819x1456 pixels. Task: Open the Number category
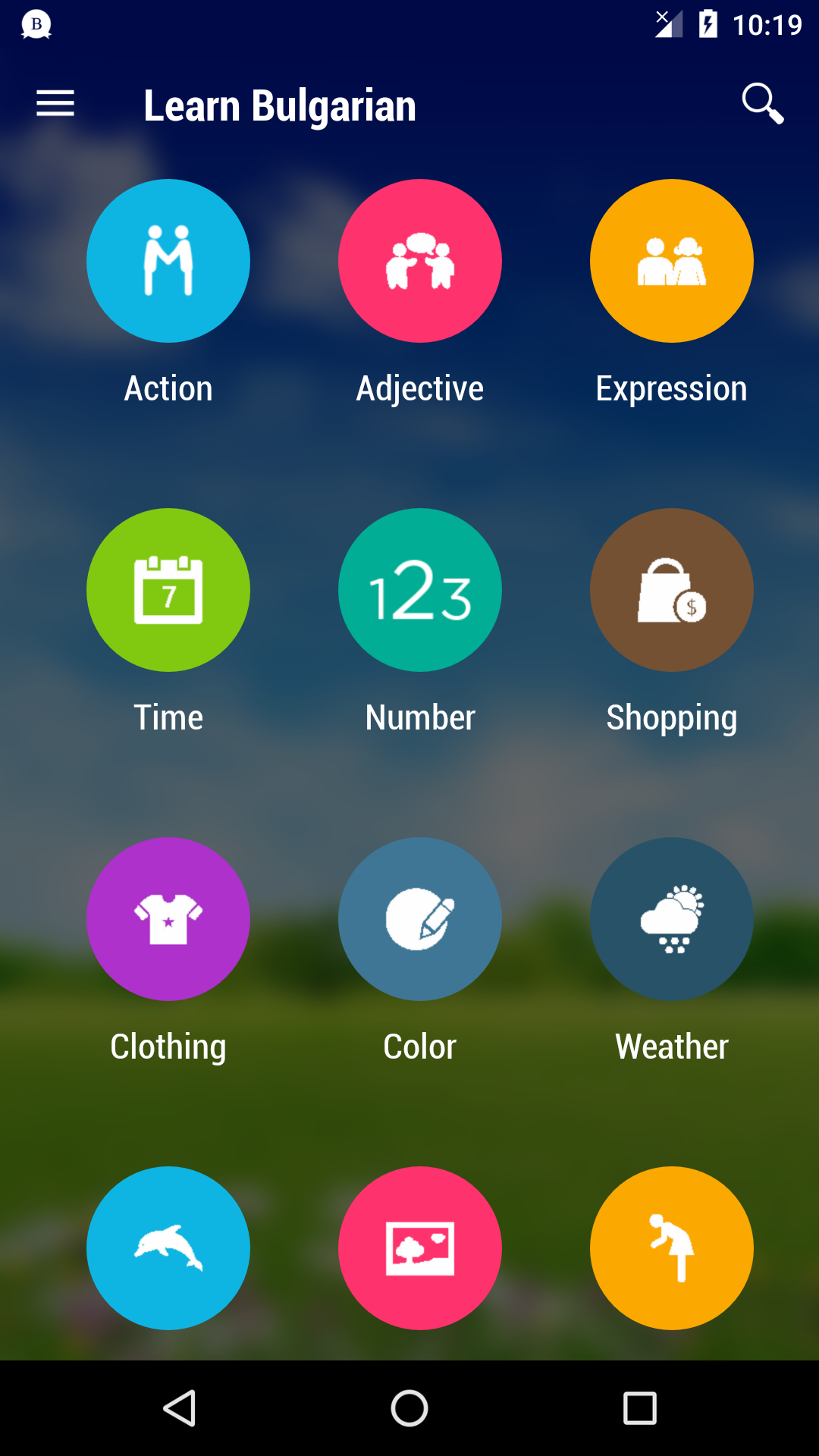click(x=420, y=590)
